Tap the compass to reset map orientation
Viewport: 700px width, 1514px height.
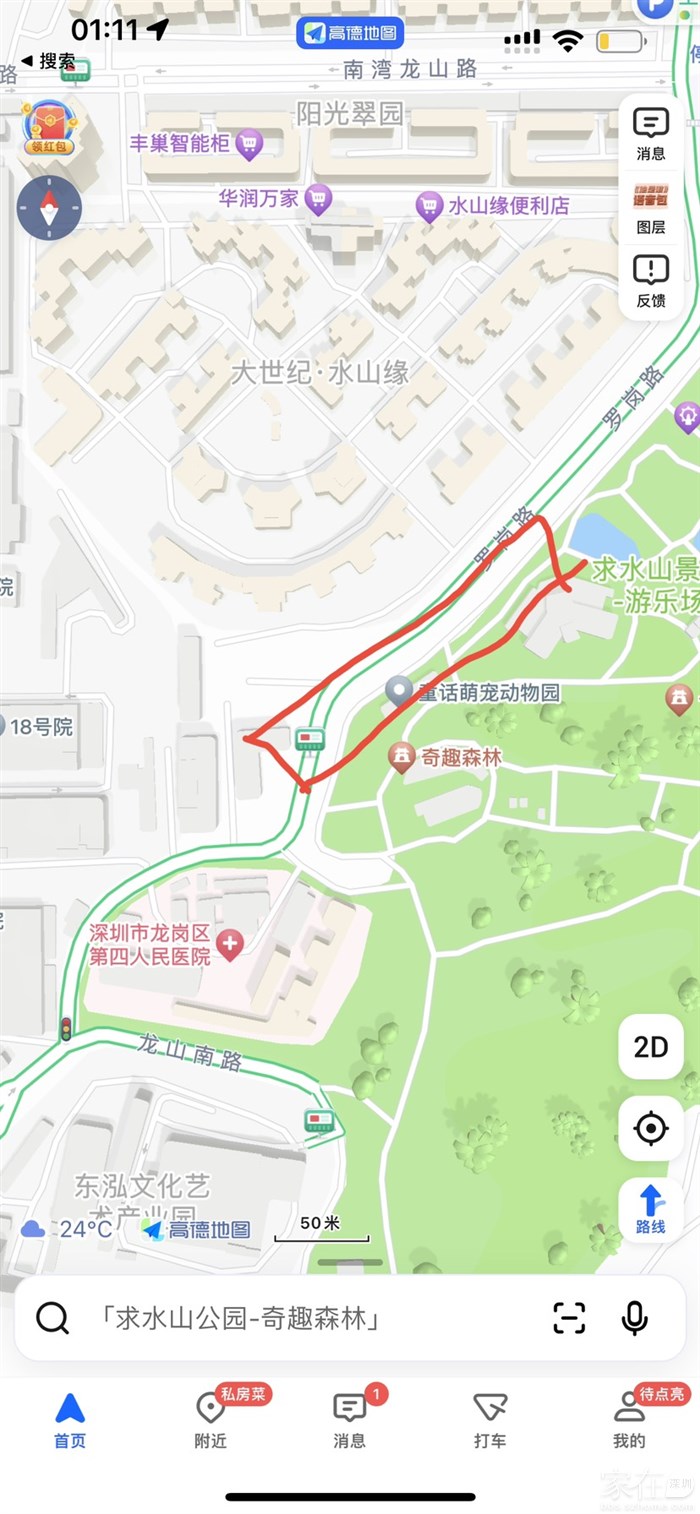pos(49,208)
